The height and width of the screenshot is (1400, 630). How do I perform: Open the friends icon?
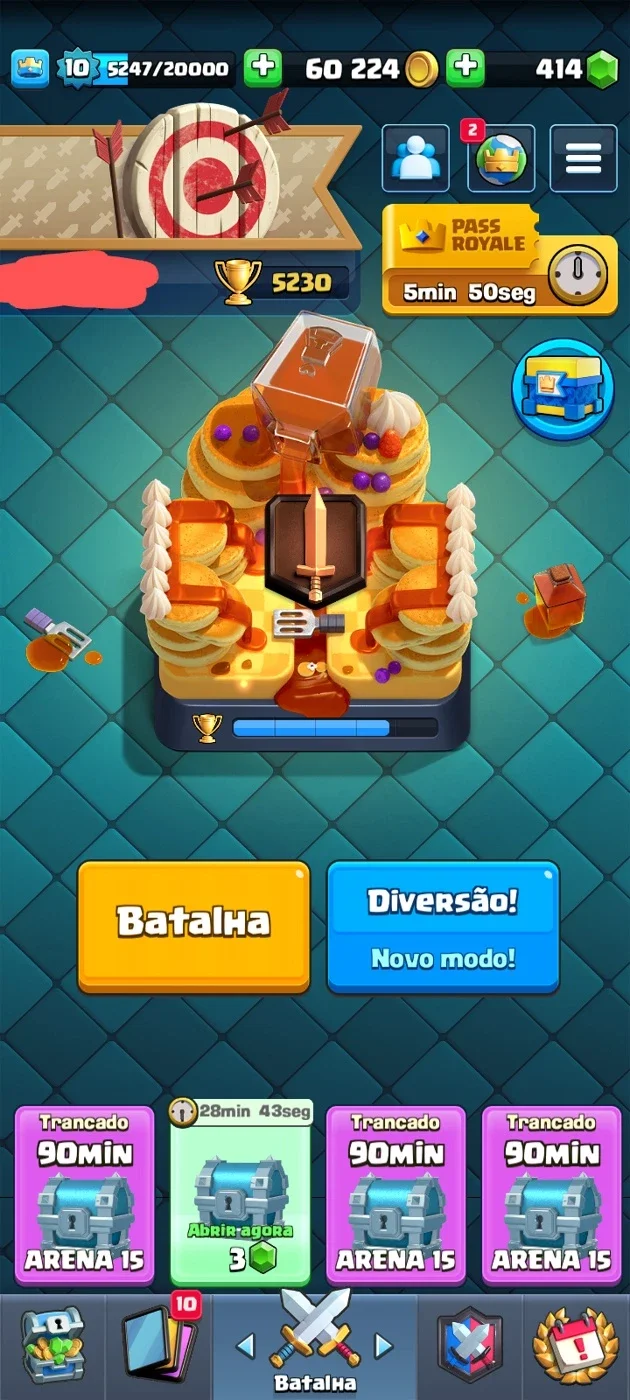[415, 158]
